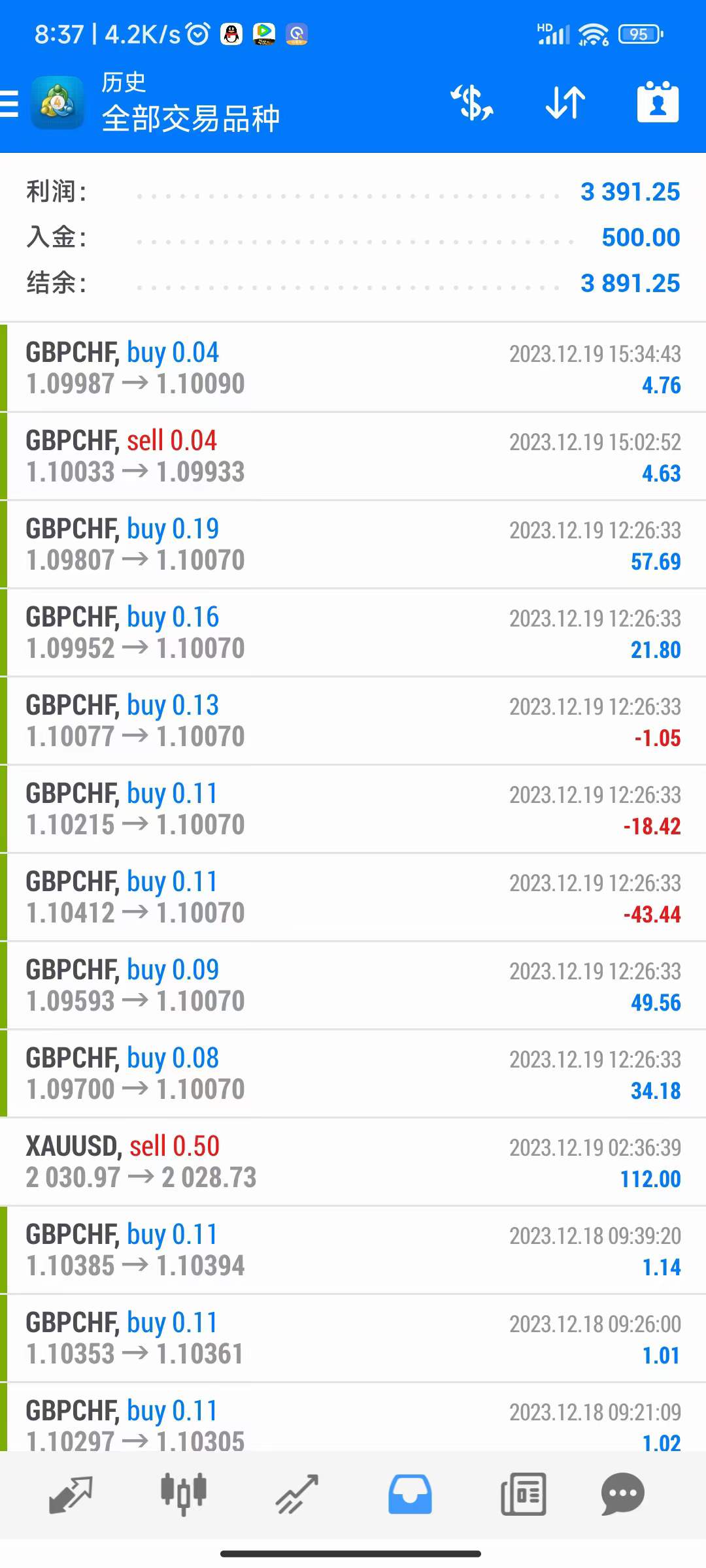706x1568 pixels.
Task: Open the XAUUSD sell 0.50 trade
Action: pyautogui.click(x=353, y=1162)
